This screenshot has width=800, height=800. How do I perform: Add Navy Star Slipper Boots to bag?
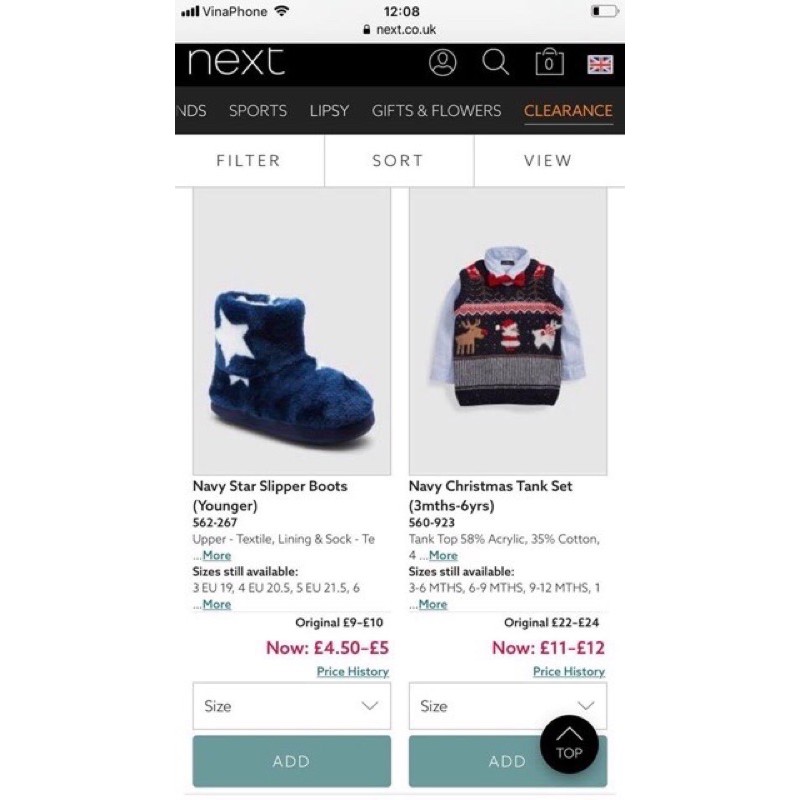[292, 761]
